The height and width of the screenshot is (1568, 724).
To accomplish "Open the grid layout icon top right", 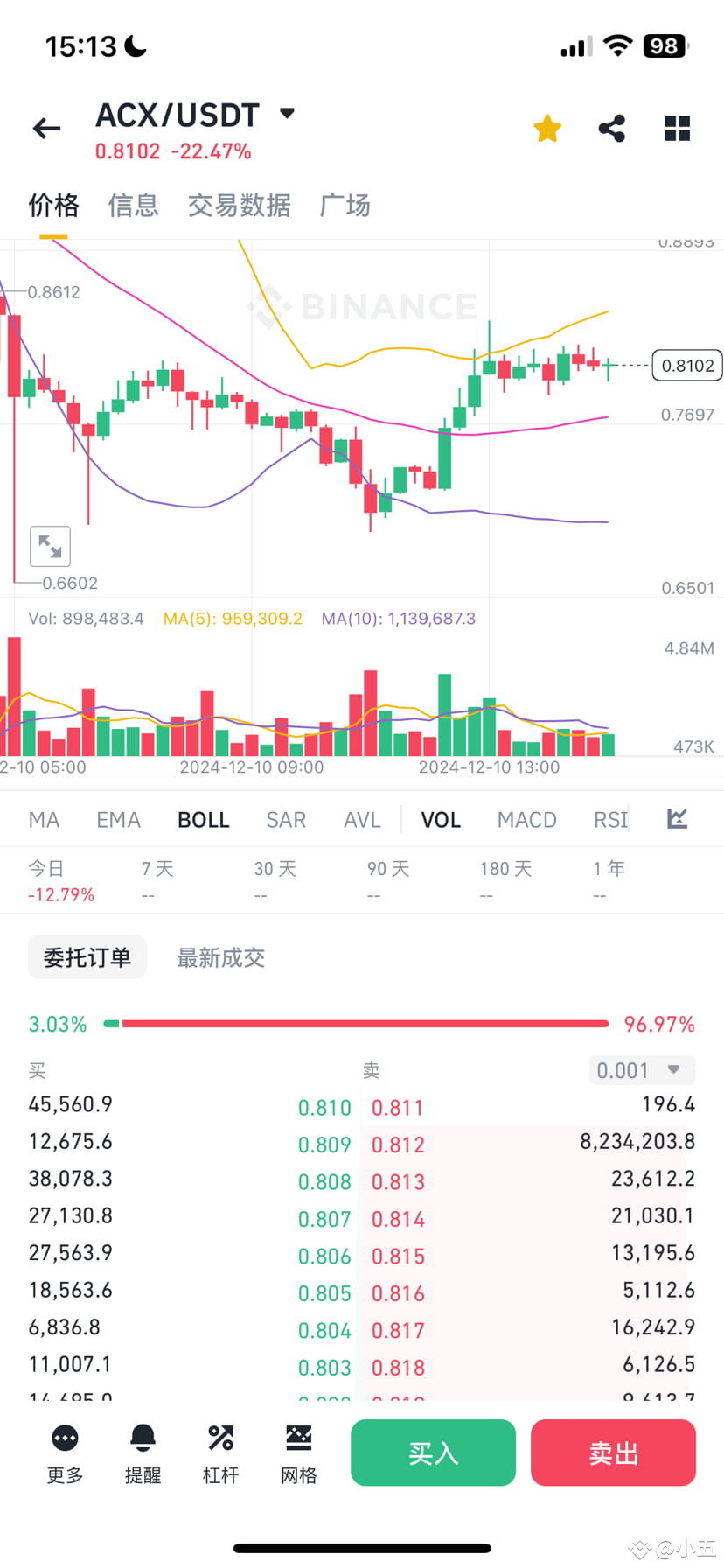I will [x=678, y=128].
